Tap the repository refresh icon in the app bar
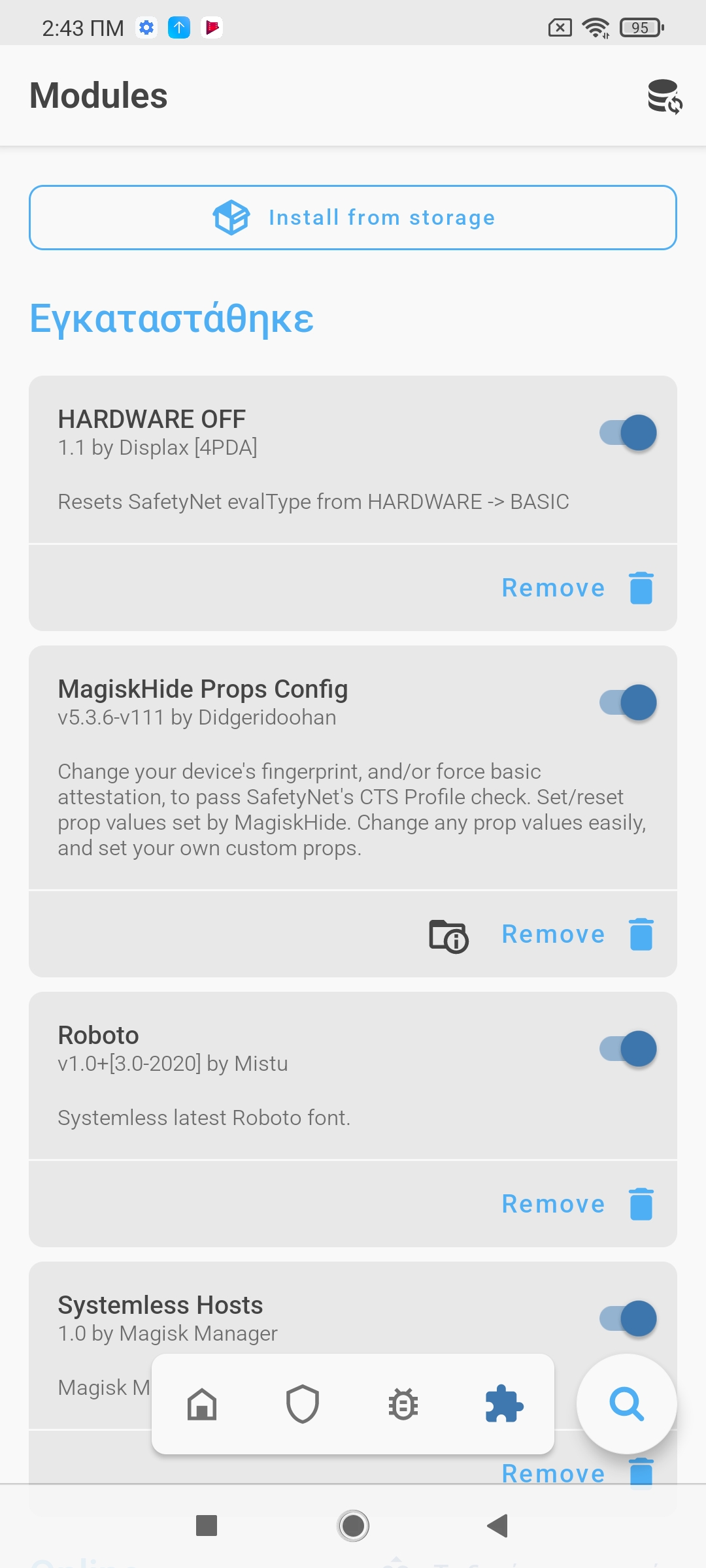The image size is (706, 1568). click(665, 97)
